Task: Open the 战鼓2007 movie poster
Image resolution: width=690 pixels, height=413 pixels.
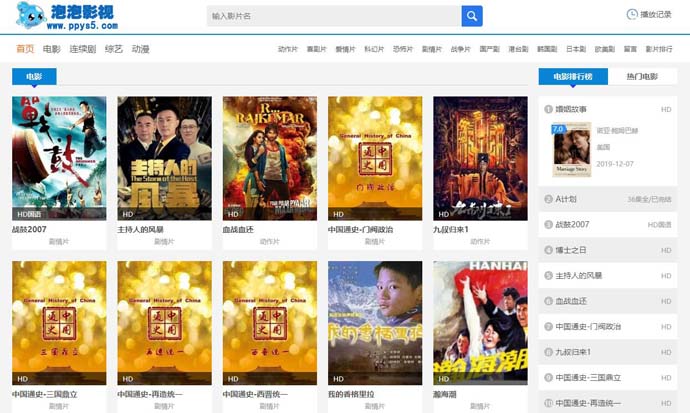Action: click(59, 158)
